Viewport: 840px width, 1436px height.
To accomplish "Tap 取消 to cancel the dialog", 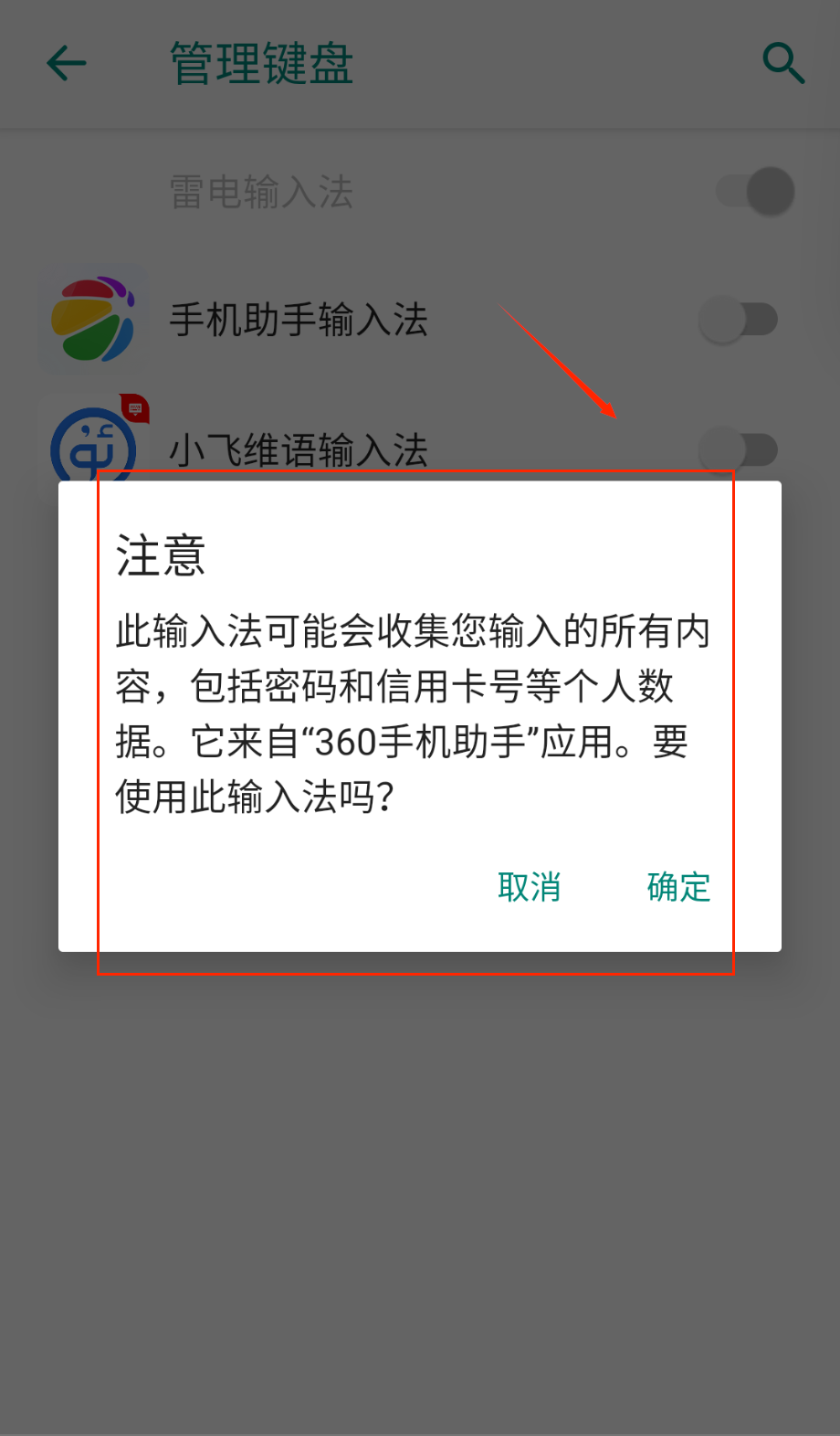I will click(x=529, y=887).
